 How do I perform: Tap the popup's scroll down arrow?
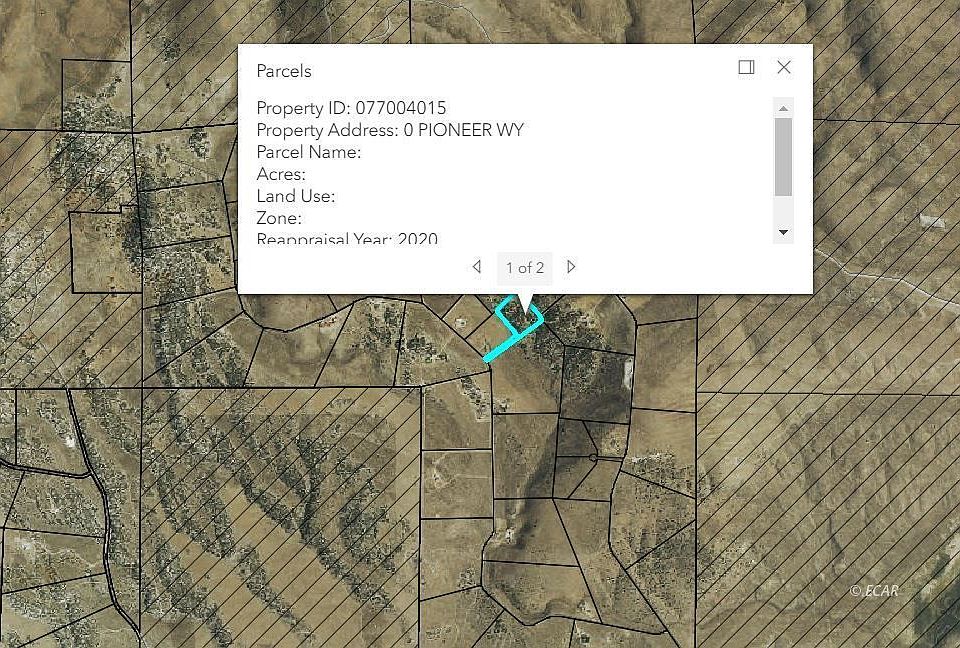(x=784, y=232)
